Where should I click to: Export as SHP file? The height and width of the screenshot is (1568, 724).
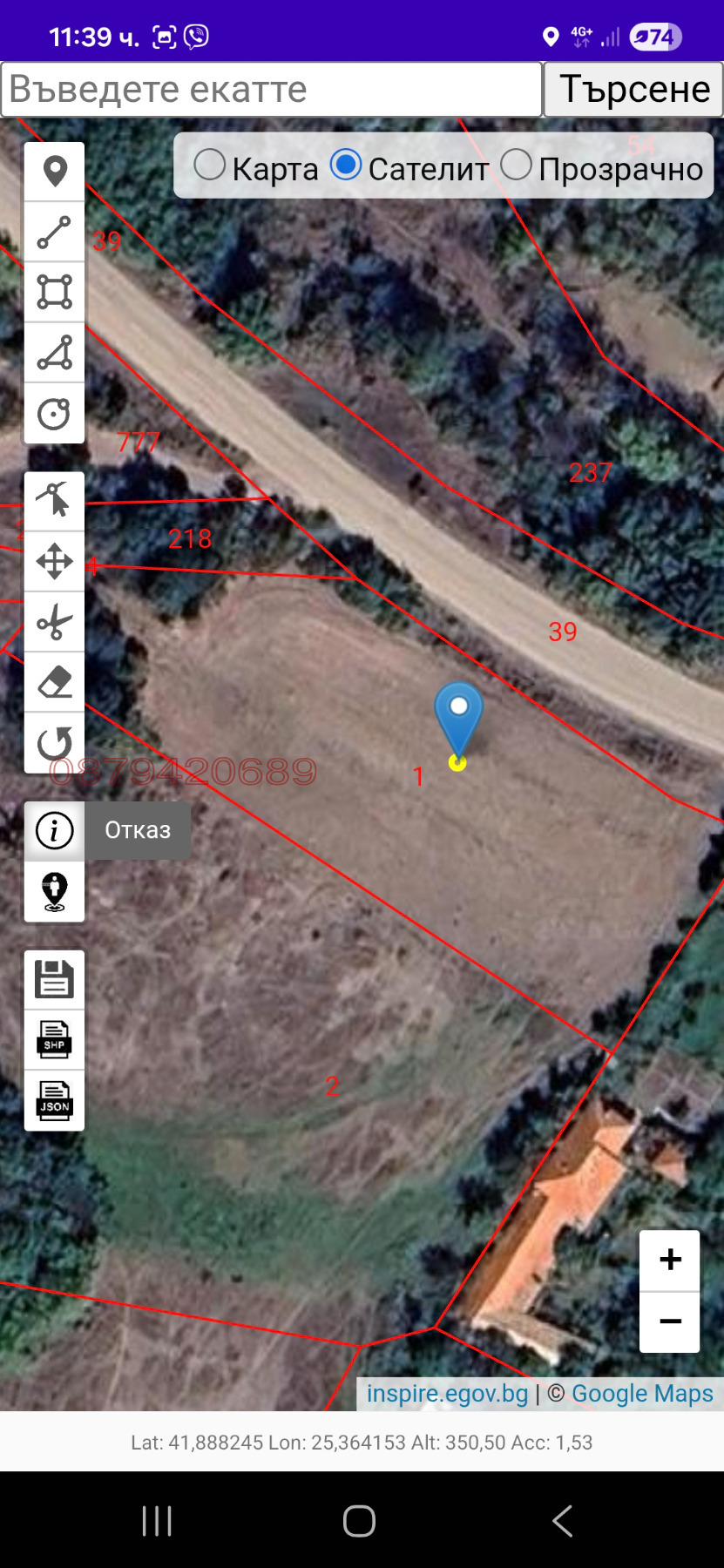(x=55, y=1040)
